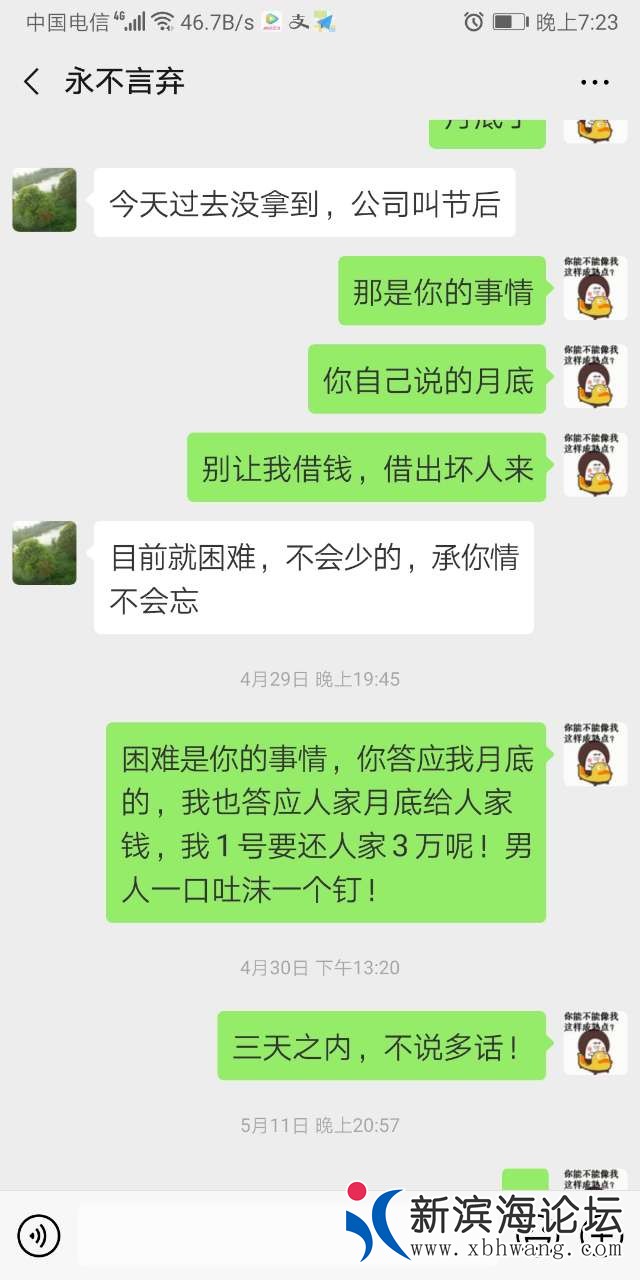Open own avatar beside 那是你的事情 message
The image size is (640, 1280).
pyautogui.click(x=595, y=289)
